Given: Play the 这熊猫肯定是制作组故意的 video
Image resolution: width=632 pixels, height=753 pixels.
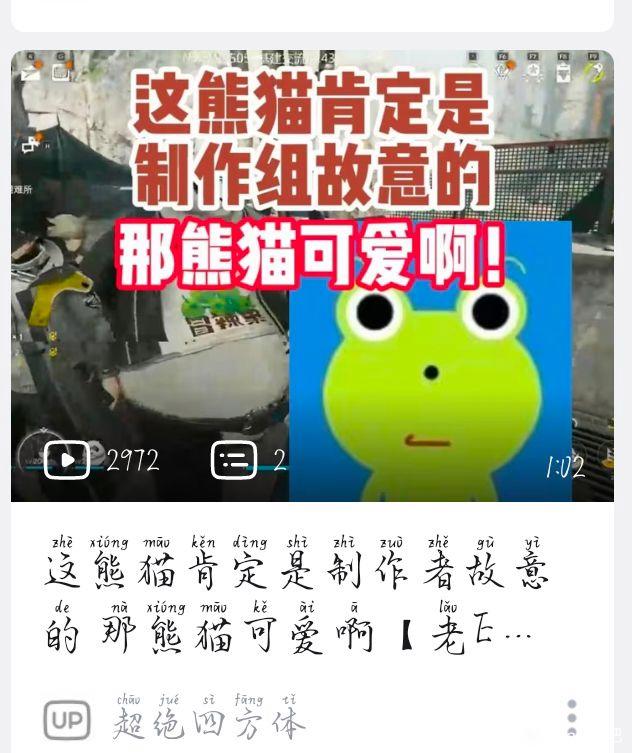Looking at the screenshot, I should coord(312,275).
